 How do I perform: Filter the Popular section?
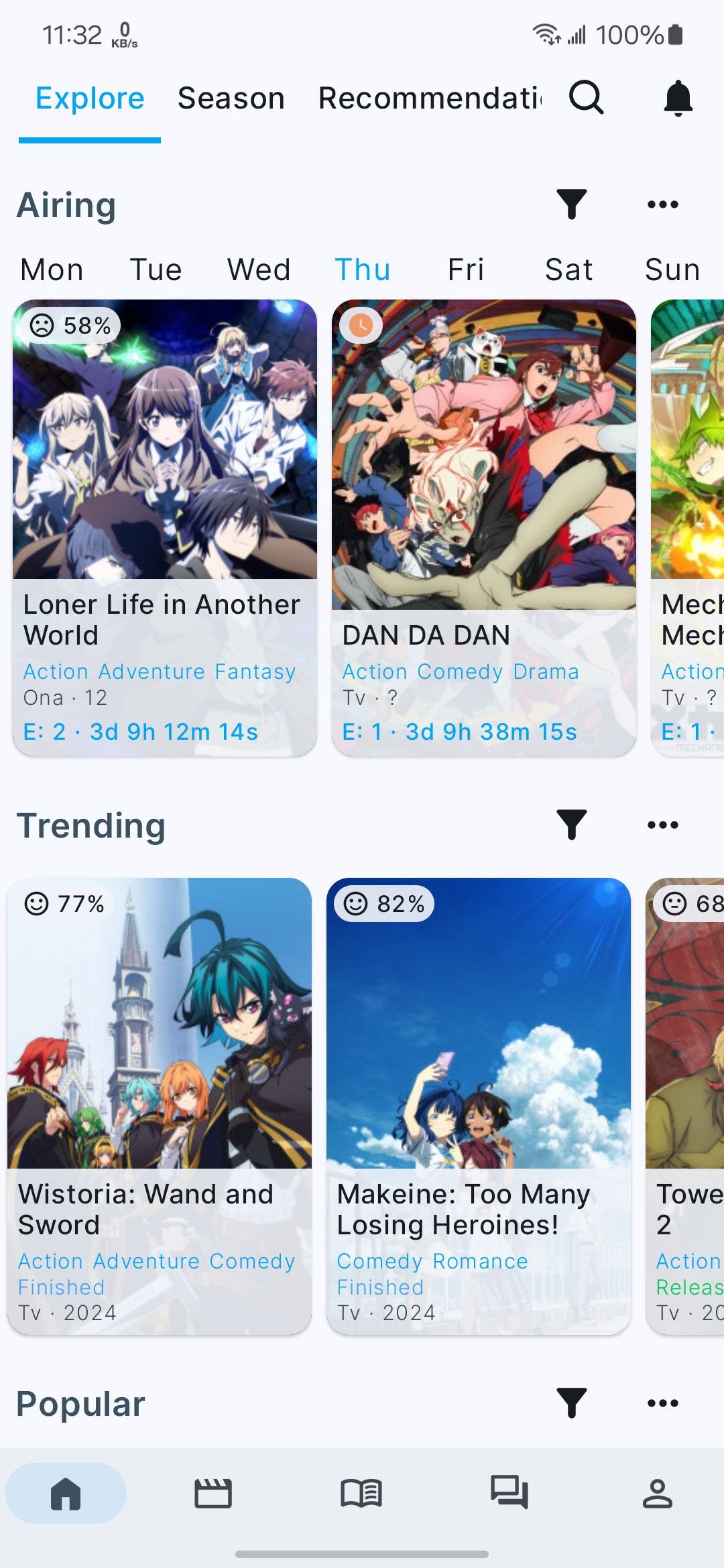pyautogui.click(x=571, y=1403)
